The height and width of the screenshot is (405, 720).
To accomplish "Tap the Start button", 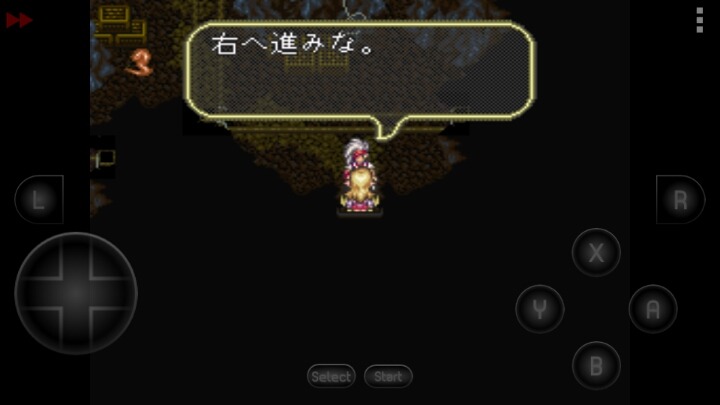I will 388,377.
